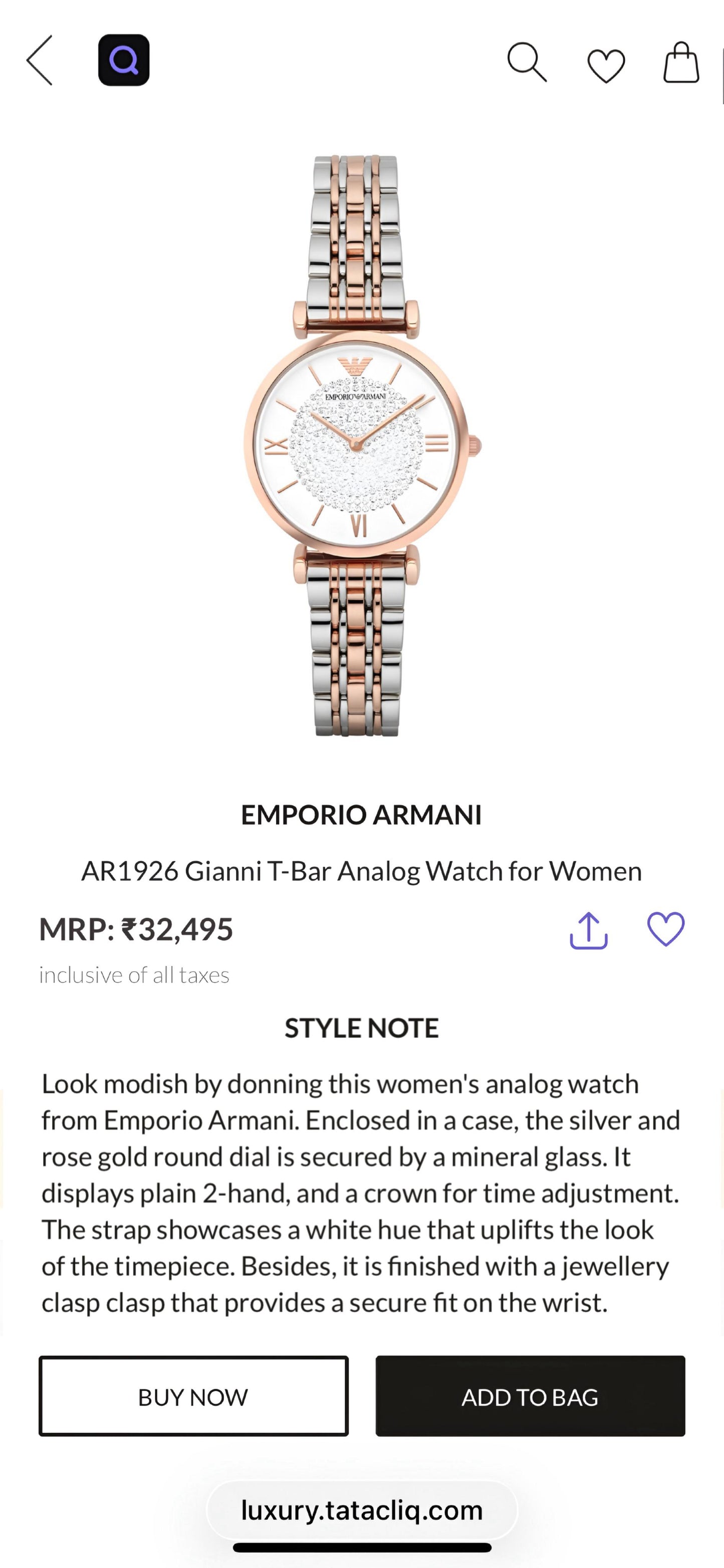
Task: Tap BUY NOW to purchase the watch
Action: pos(193,1397)
